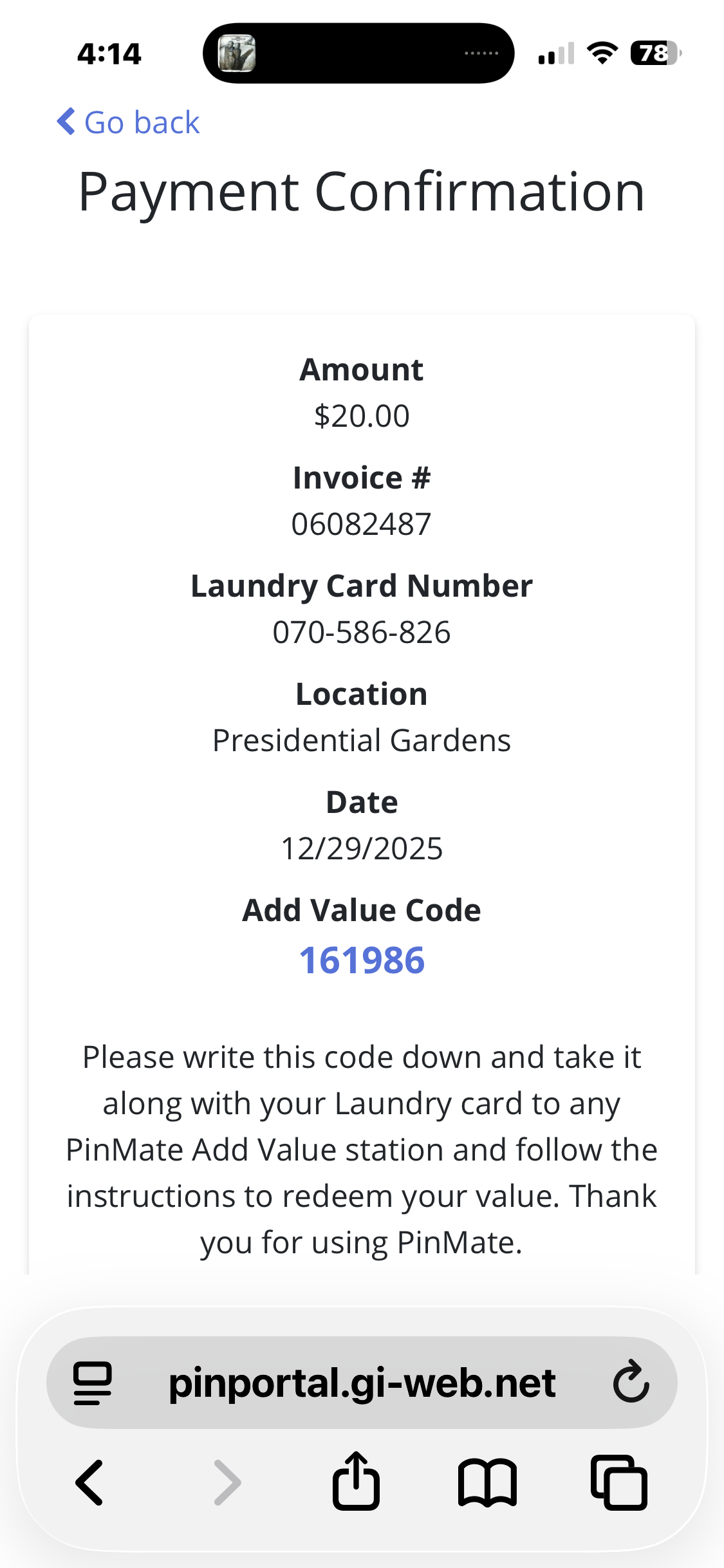Go back to the previous browser page
This screenshot has width=724, height=1568.
click(x=90, y=1483)
